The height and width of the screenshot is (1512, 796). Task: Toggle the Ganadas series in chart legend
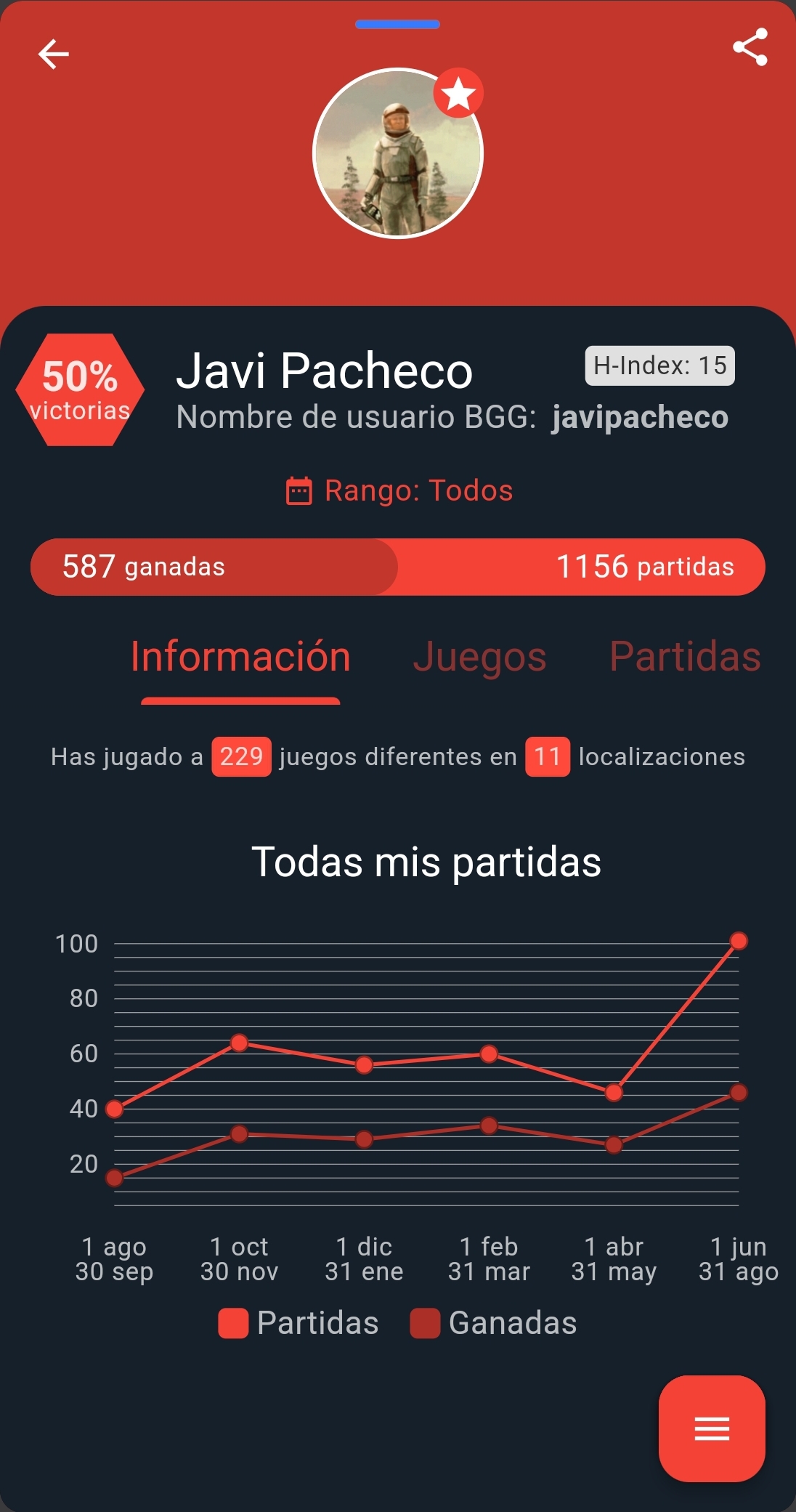tap(494, 1323)
